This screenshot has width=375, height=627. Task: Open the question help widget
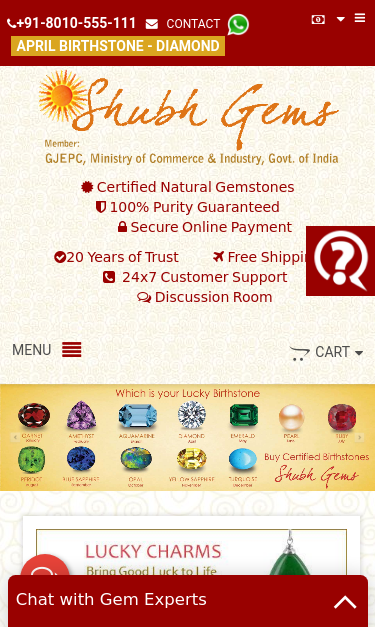coord(340,261)
